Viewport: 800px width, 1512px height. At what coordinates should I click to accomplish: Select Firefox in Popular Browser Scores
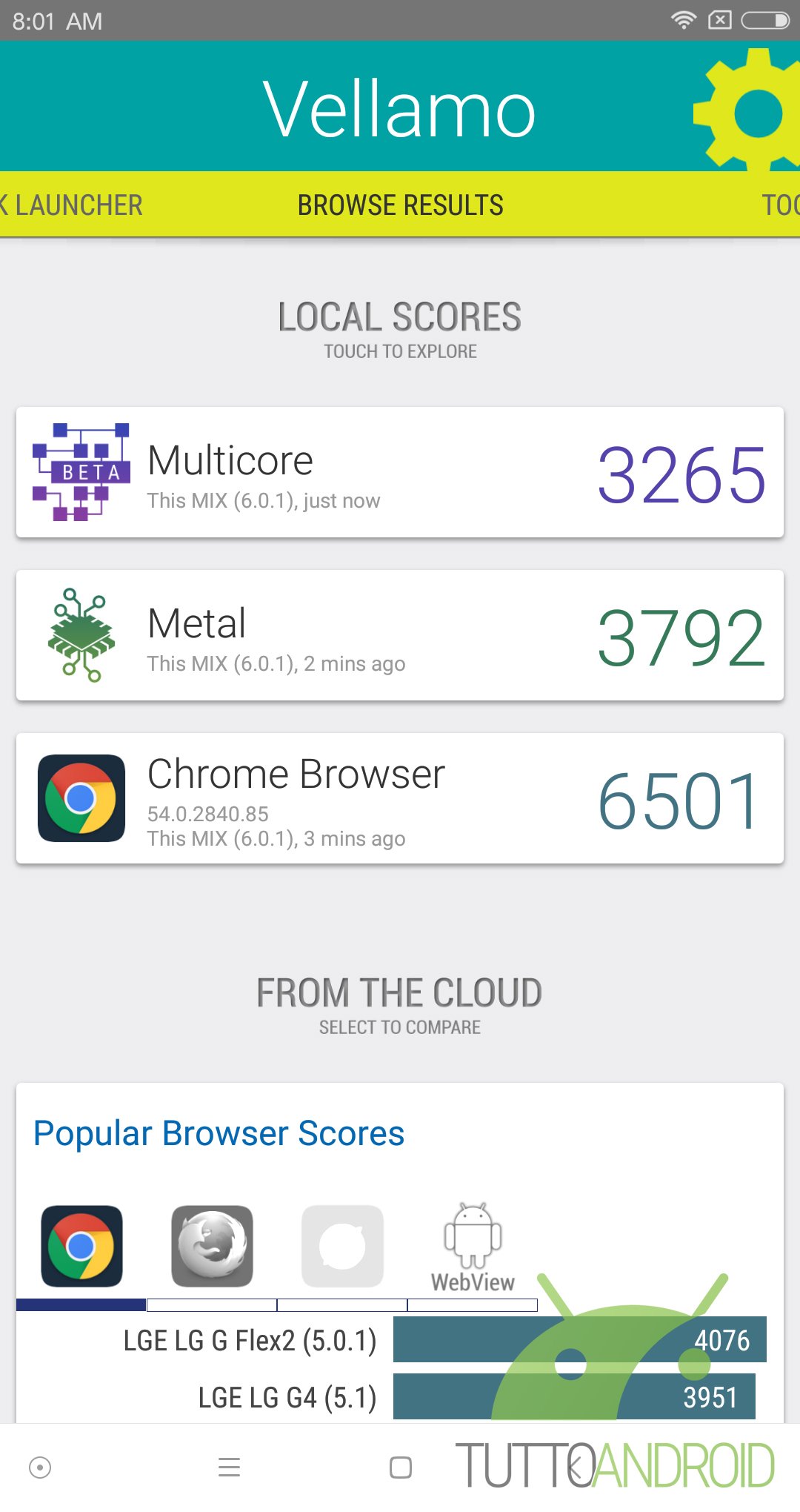(x=212, y=1246)
